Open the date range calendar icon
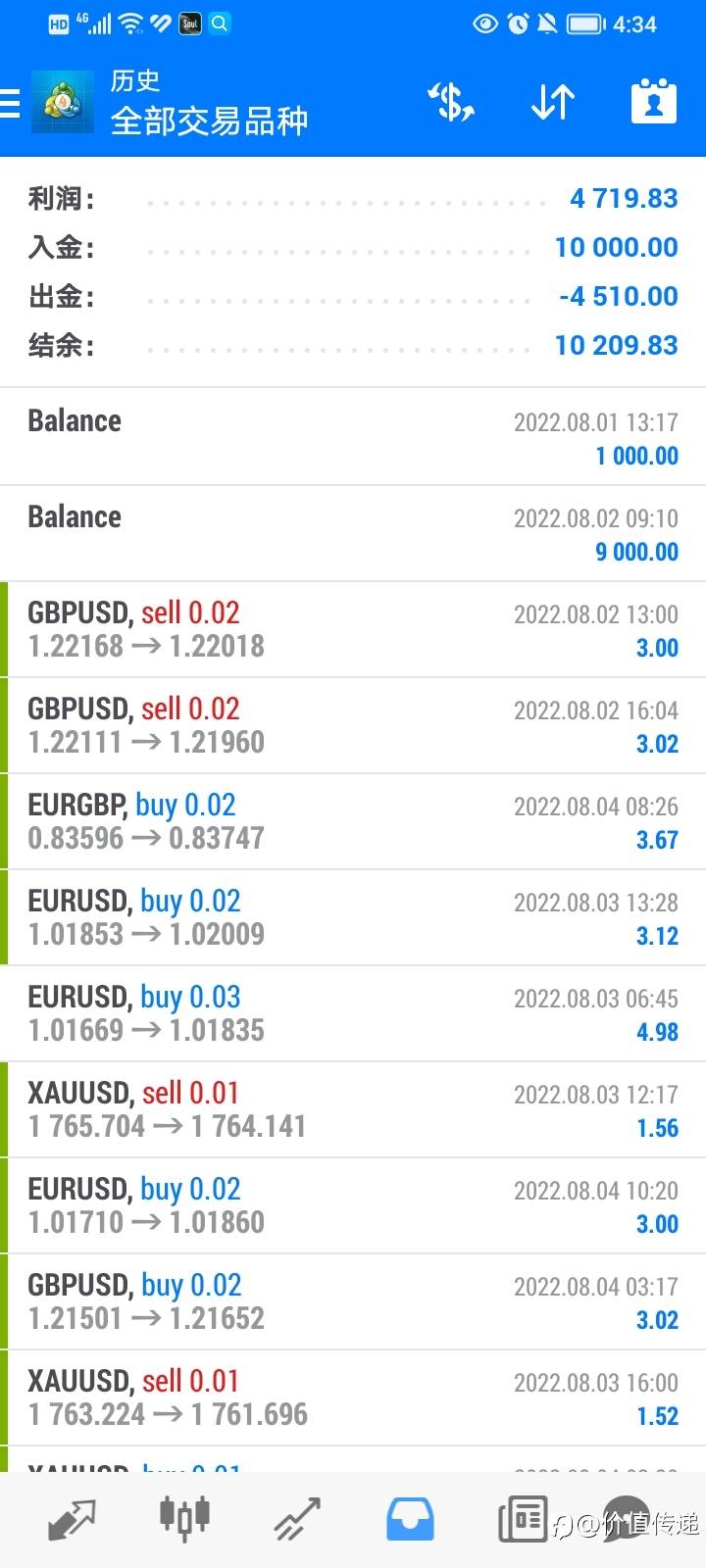The height and width of the screenshot is (1568, 706). click(x=653, y=101)
